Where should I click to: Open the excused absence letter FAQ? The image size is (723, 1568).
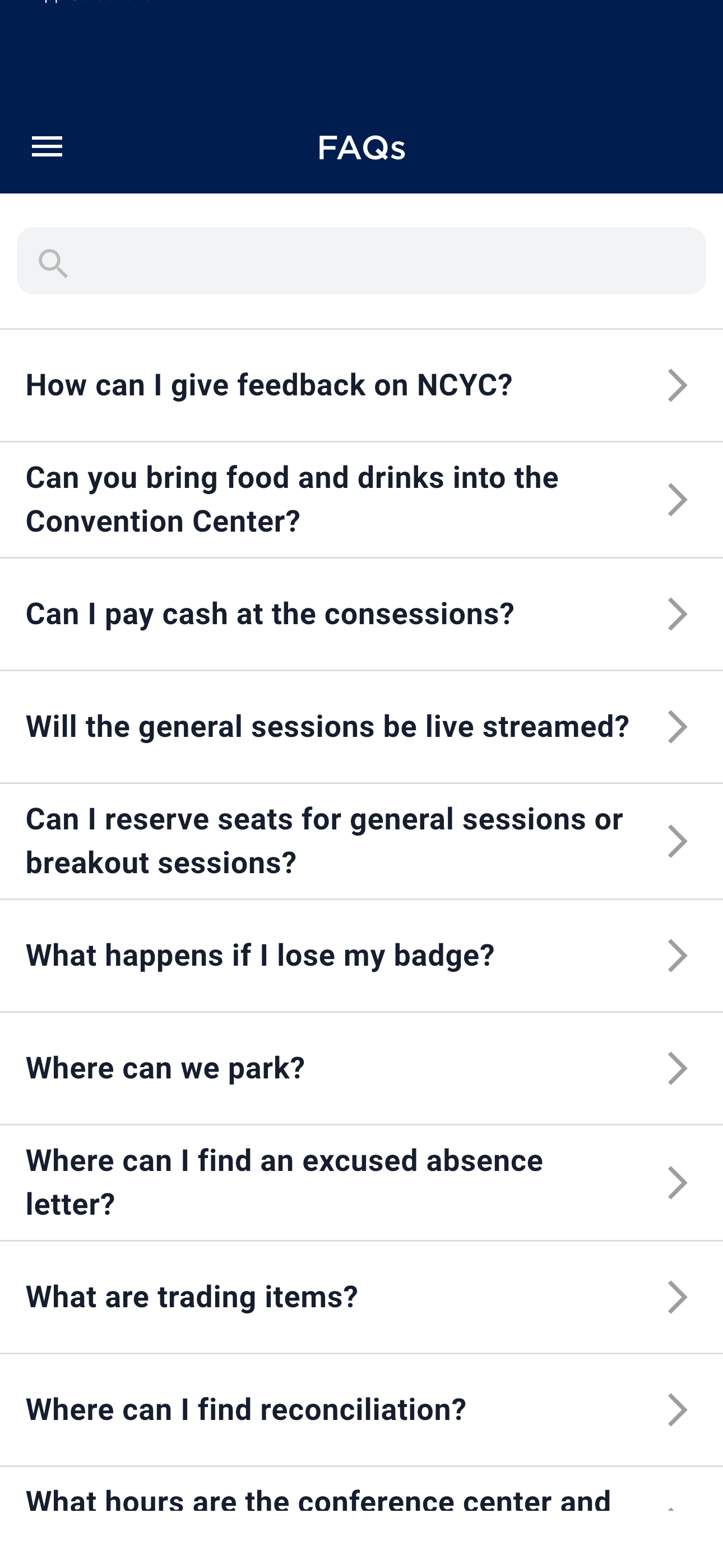coord(361,1183)
